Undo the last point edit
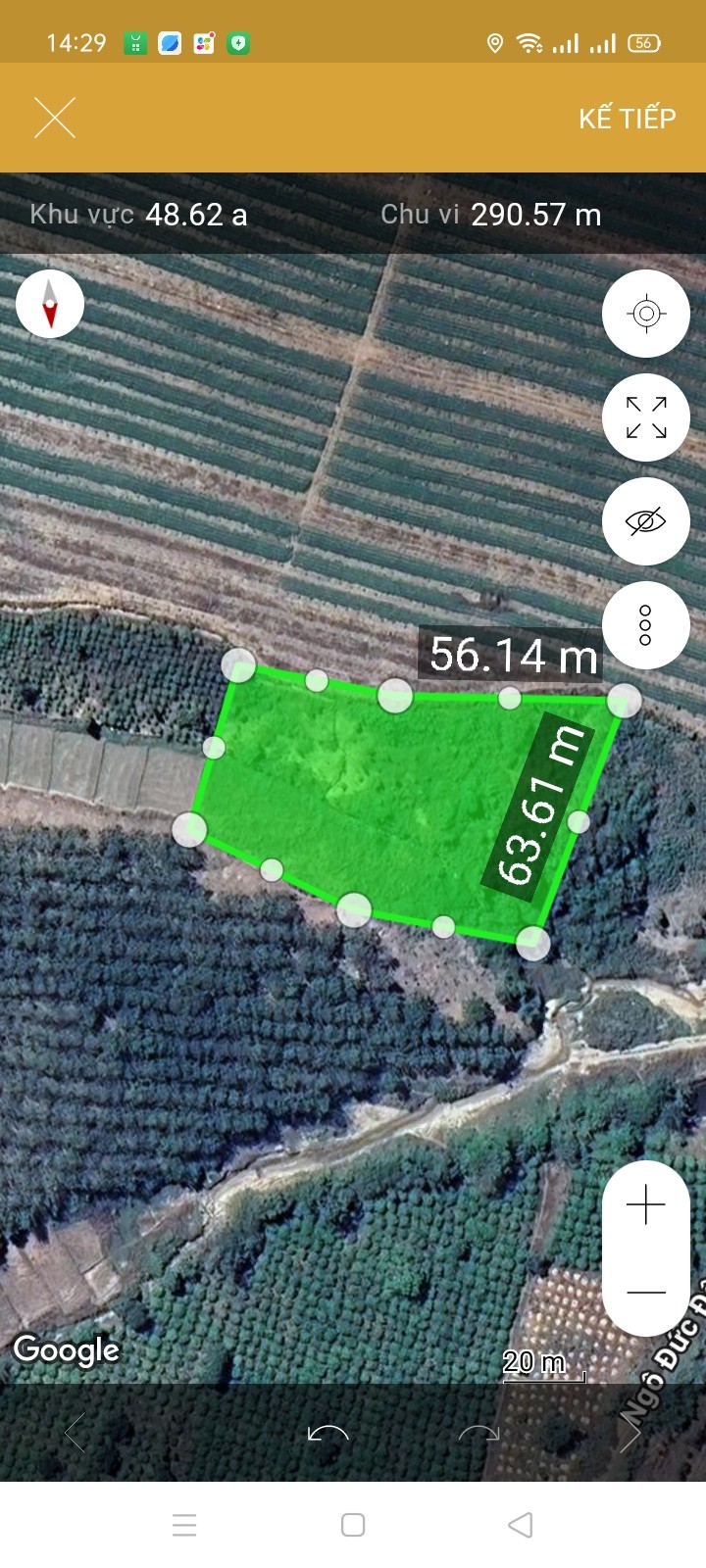The image size is (706, 1568). [328, 1433]
